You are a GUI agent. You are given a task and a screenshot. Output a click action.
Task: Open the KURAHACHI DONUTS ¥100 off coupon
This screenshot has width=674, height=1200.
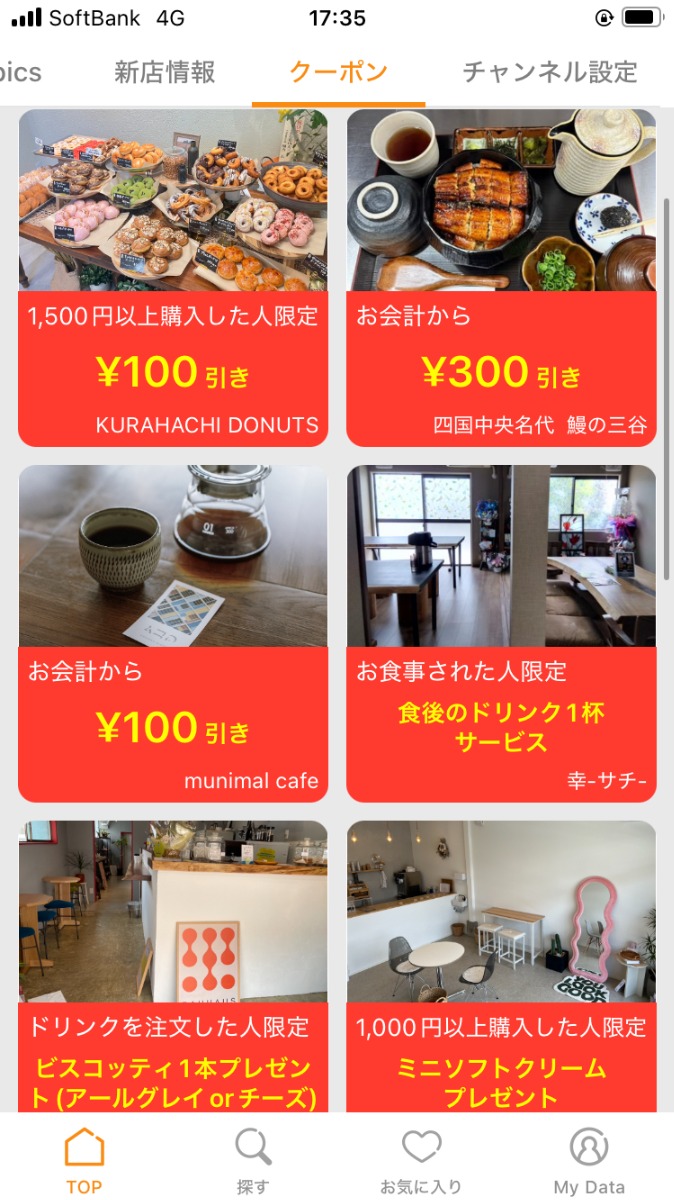[173, 277]
